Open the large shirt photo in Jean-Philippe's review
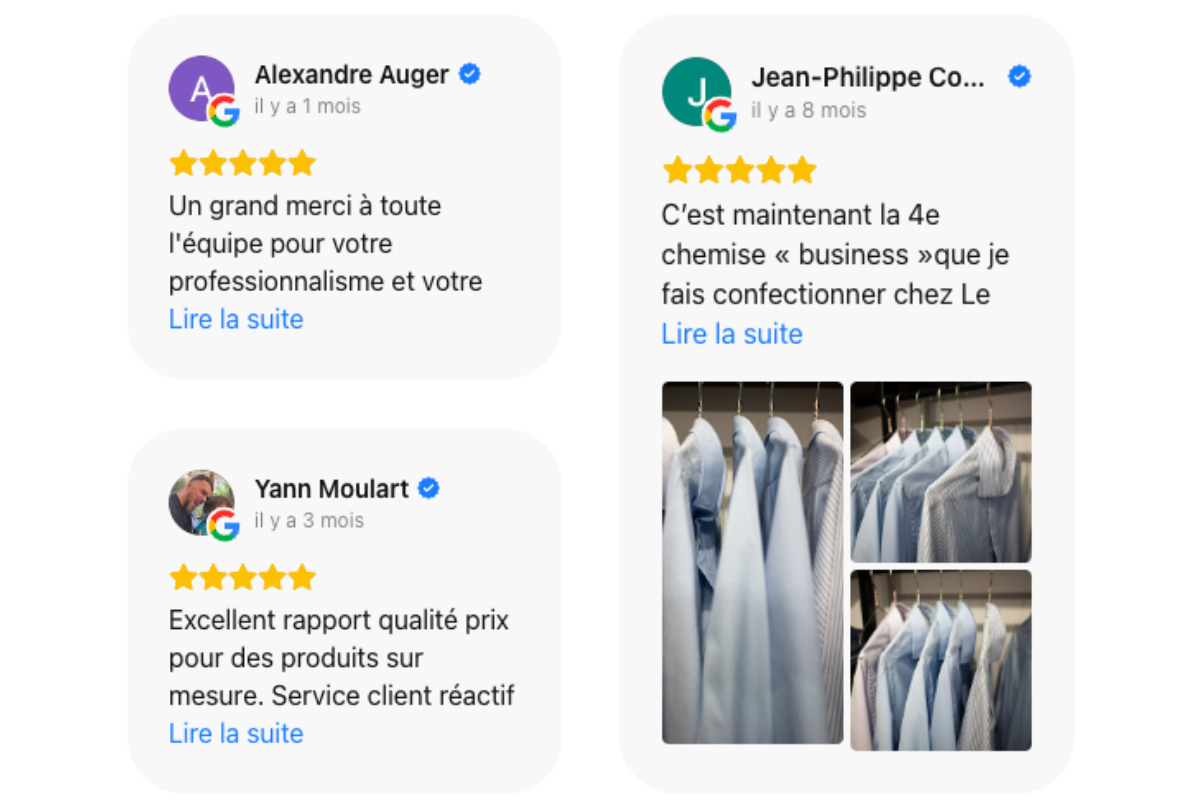 click(x=752, y=562)
